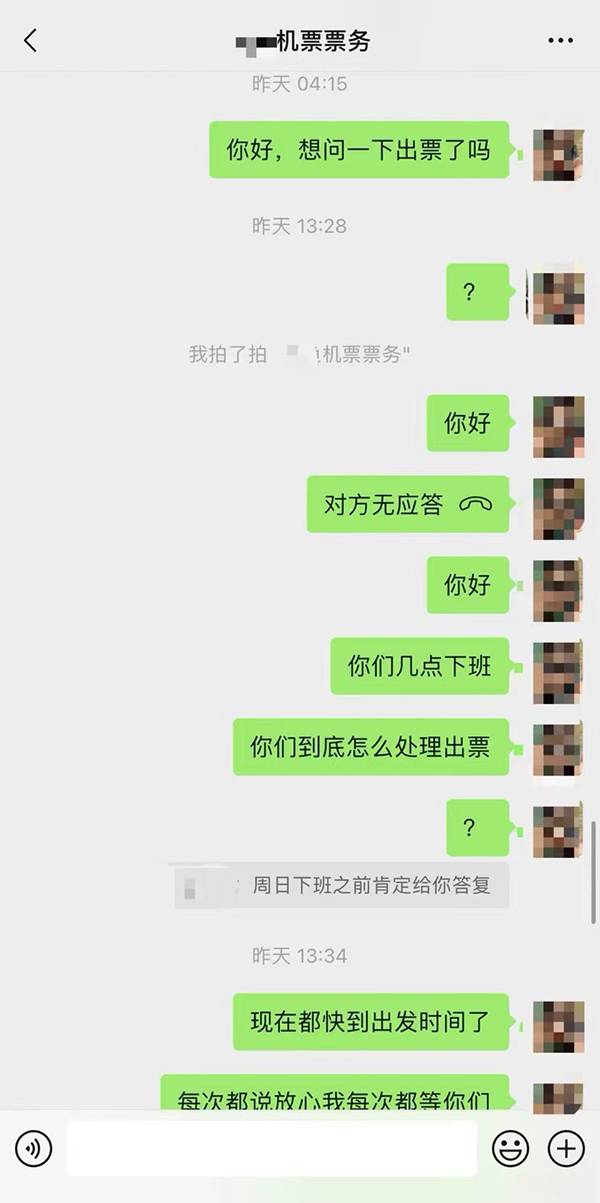
Task: Open the avatar beside 你好，想问一下出票了吗
Action: (557, 154)
